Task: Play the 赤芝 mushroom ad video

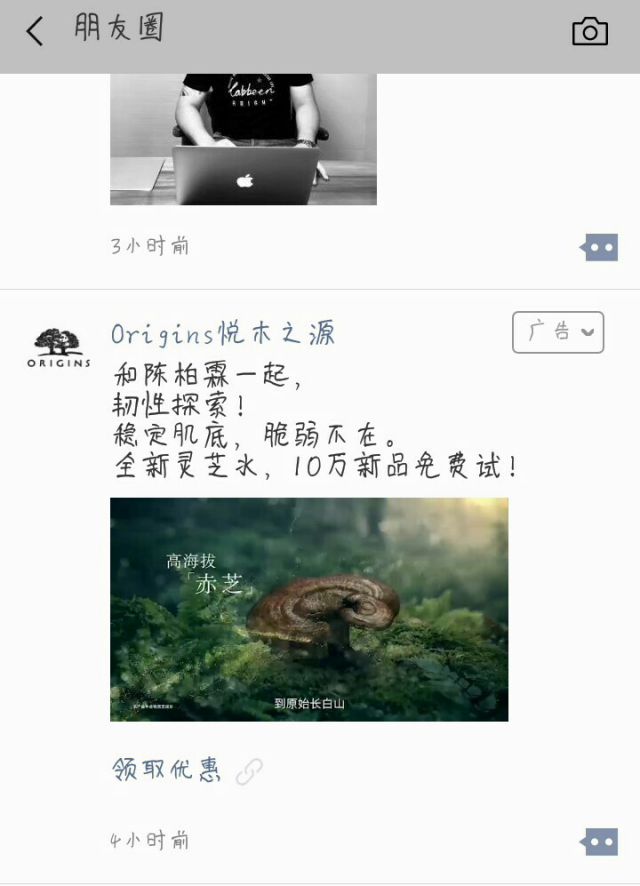Action: coord(308,609)
